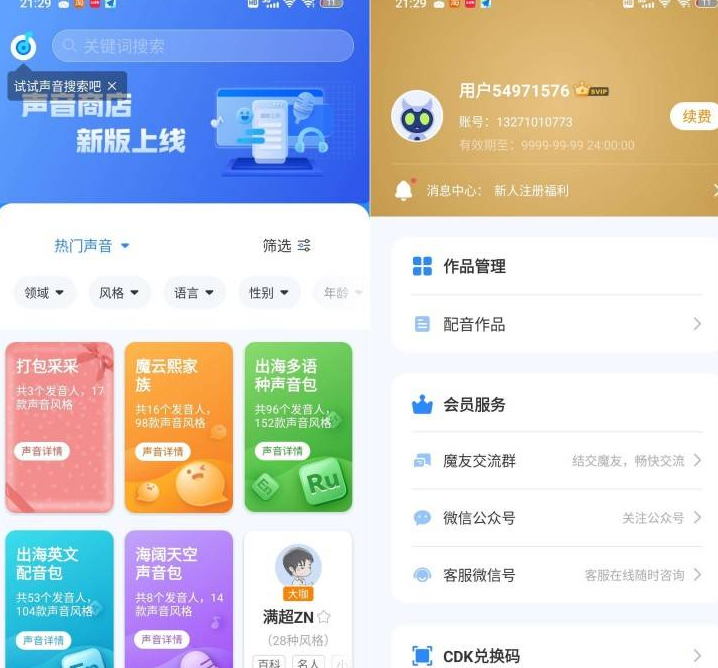Open 配音作品 under works management
The width and height of the screenshot is (718, 668).
(x=556, y=324)
